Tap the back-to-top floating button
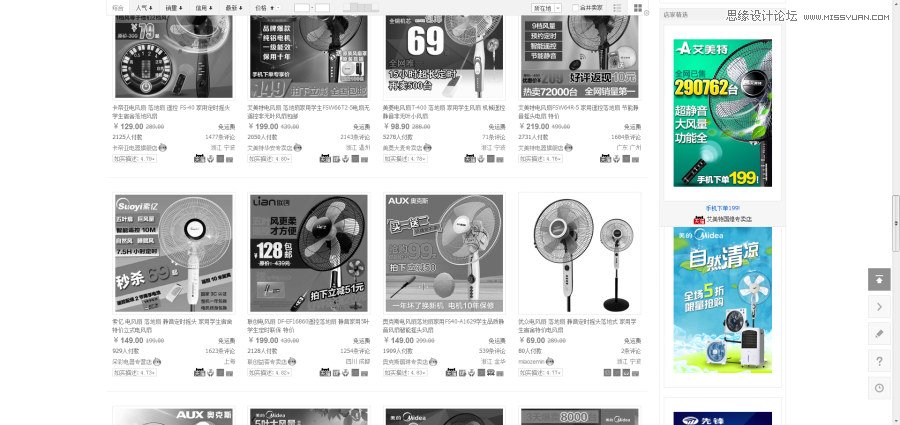Image resolution: width=900 pixels, height=425 pixels. (x=879, y=279)
